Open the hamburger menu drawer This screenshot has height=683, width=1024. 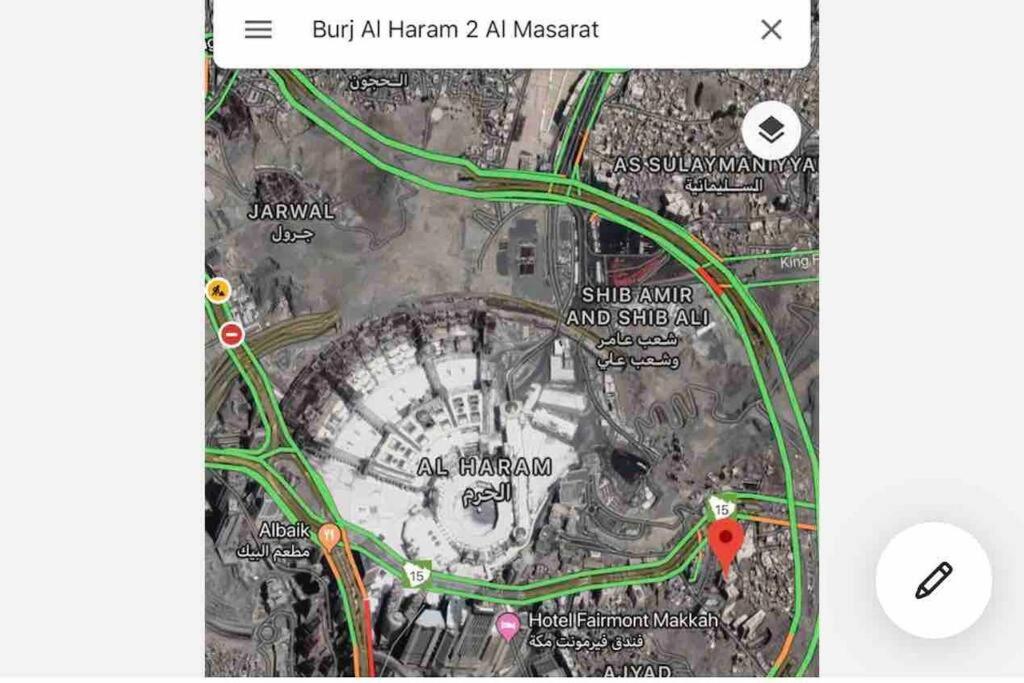[258, 30]
